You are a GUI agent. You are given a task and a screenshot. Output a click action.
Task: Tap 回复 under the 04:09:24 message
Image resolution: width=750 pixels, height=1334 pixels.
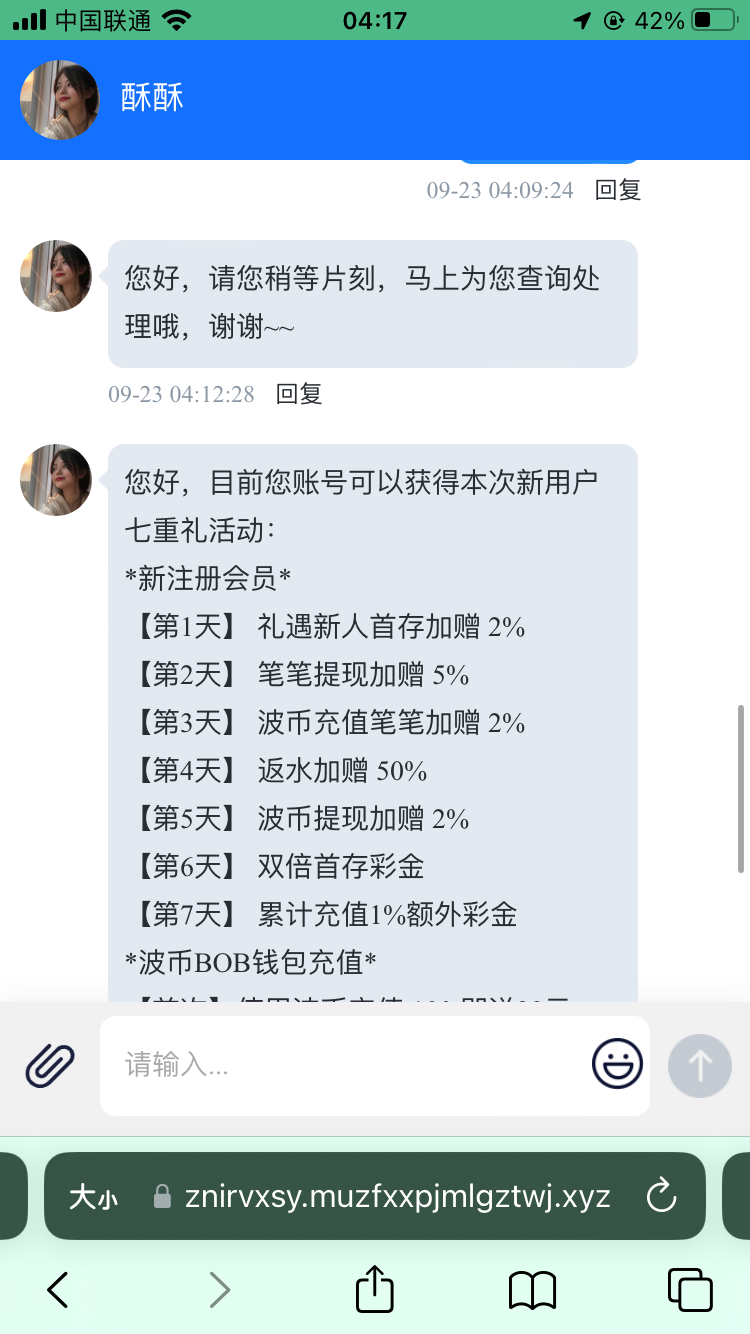[x=618, y=190]
